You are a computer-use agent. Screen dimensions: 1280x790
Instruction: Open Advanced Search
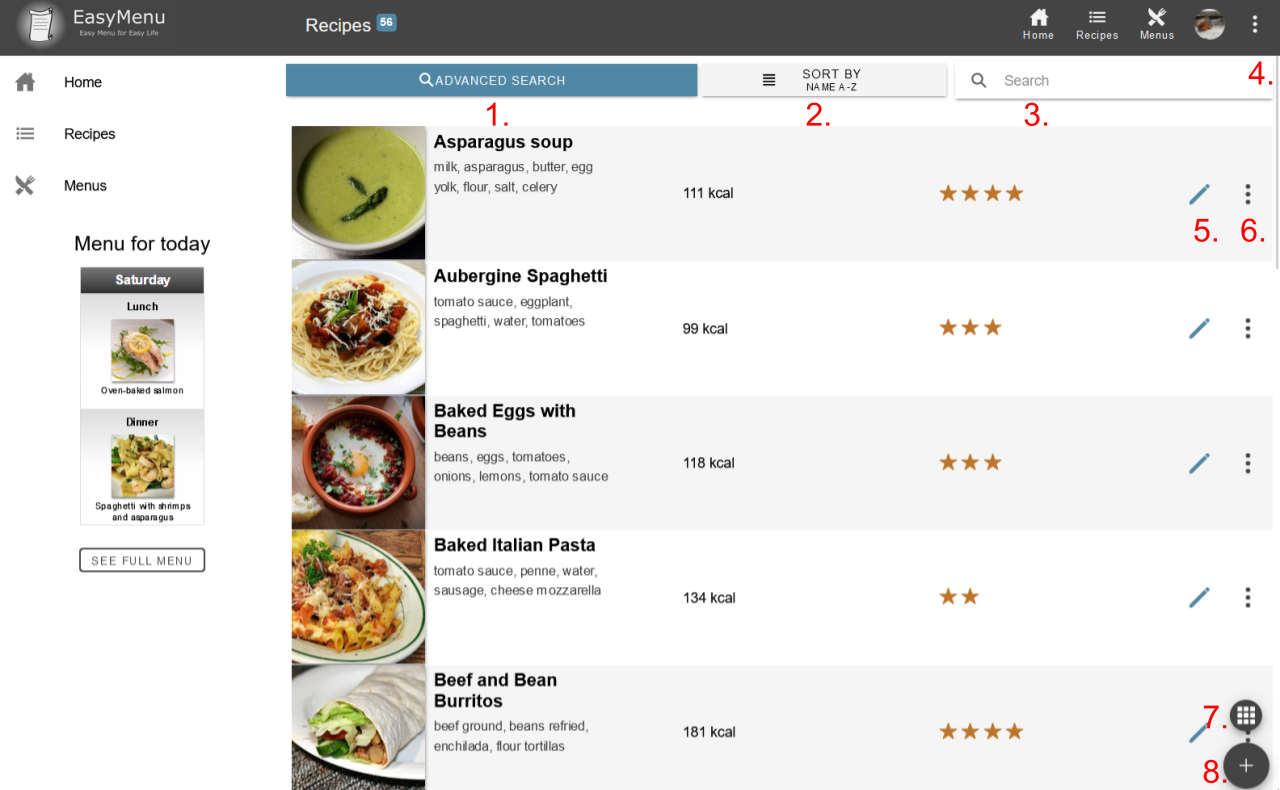(491, 80)
